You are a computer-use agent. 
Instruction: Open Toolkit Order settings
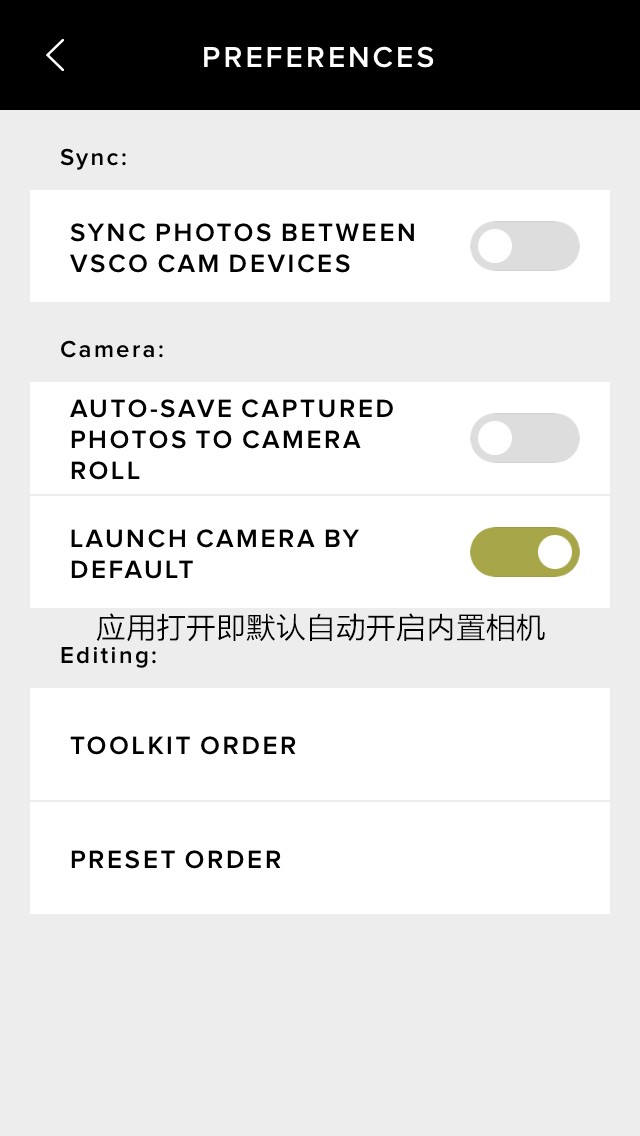(320, 745)
